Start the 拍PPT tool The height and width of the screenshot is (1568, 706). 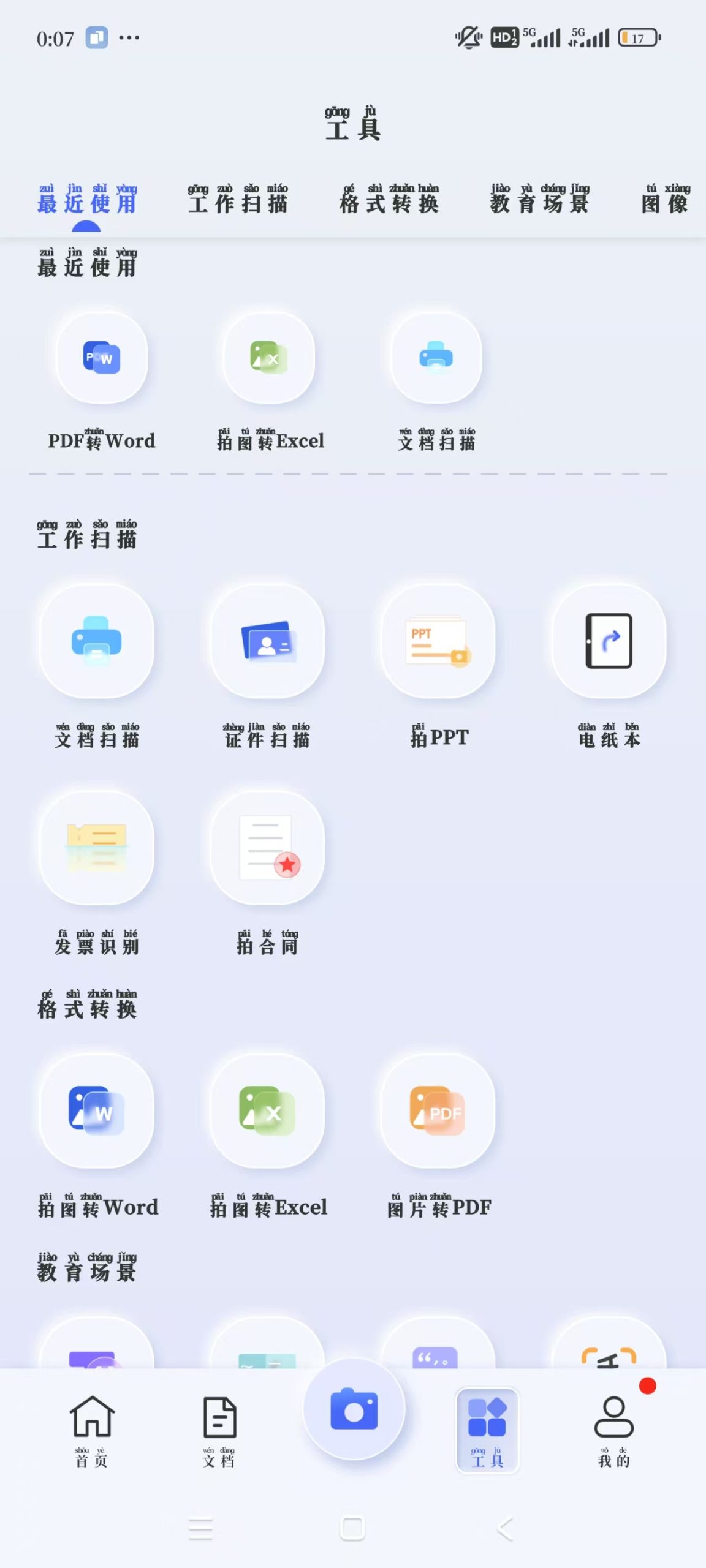[x=438, y=641]
